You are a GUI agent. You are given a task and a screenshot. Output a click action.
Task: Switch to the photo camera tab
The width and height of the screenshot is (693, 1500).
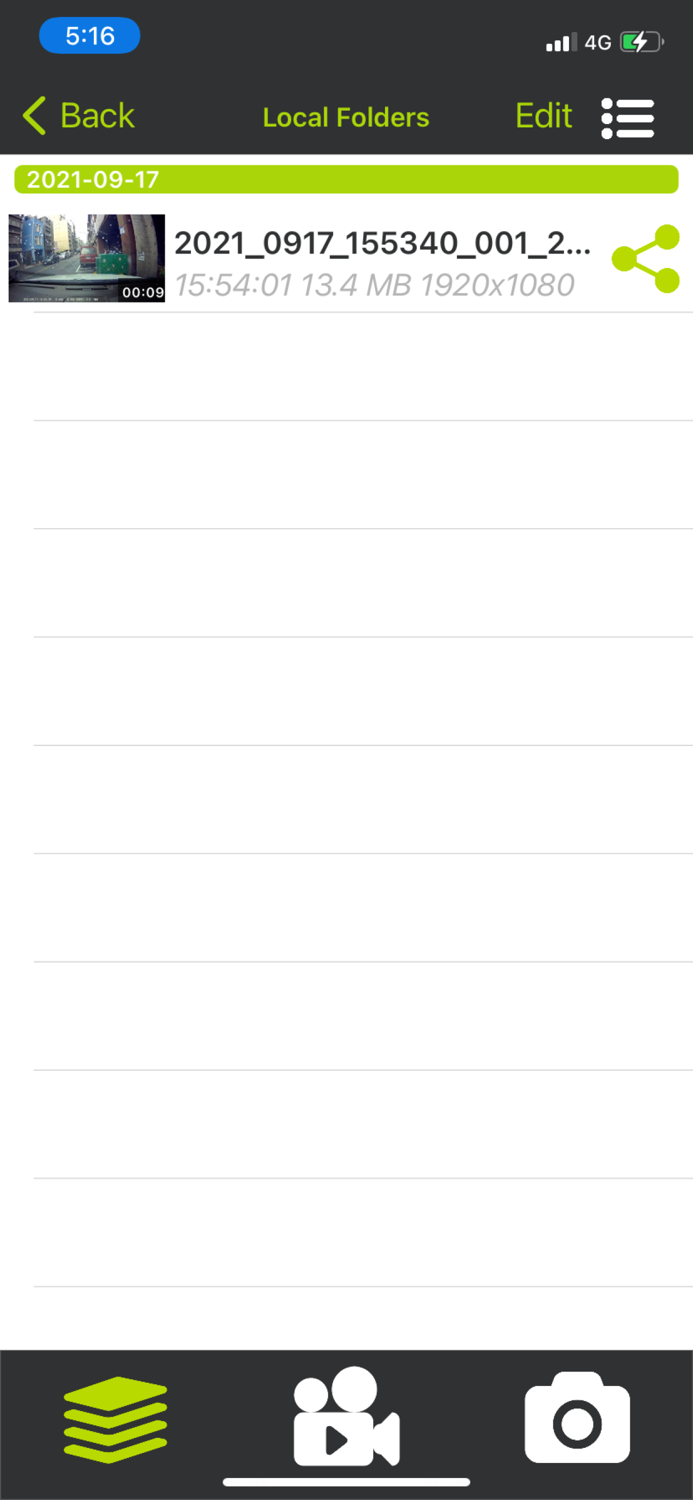click(x=578, y=1418)
